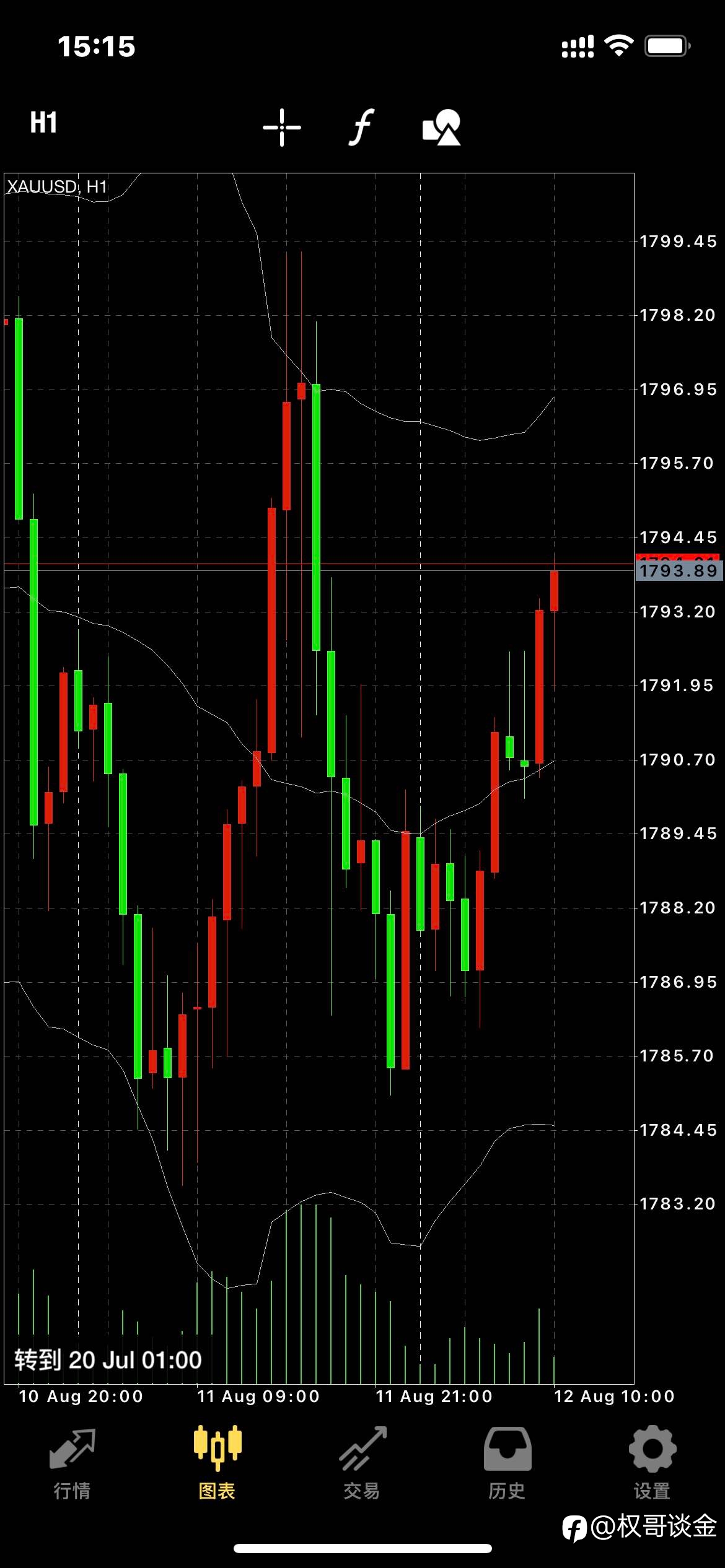Open the H1 timeframe selector
The width and height of the screenshot is (725, 1568).
pos(43,123)
